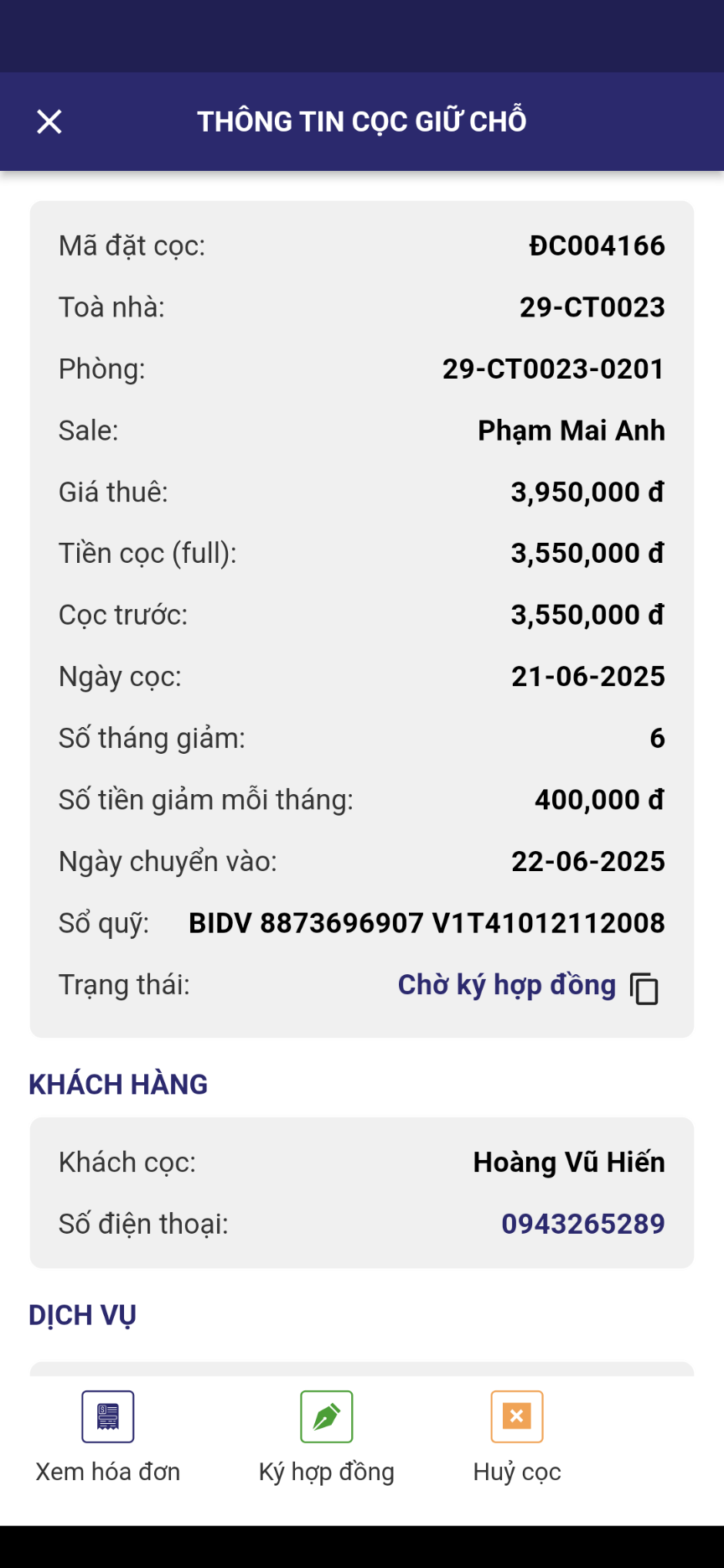Screen dimensions: 724x1568
Task: Copy the status using the copy icon
Action: tap(644, 988)
